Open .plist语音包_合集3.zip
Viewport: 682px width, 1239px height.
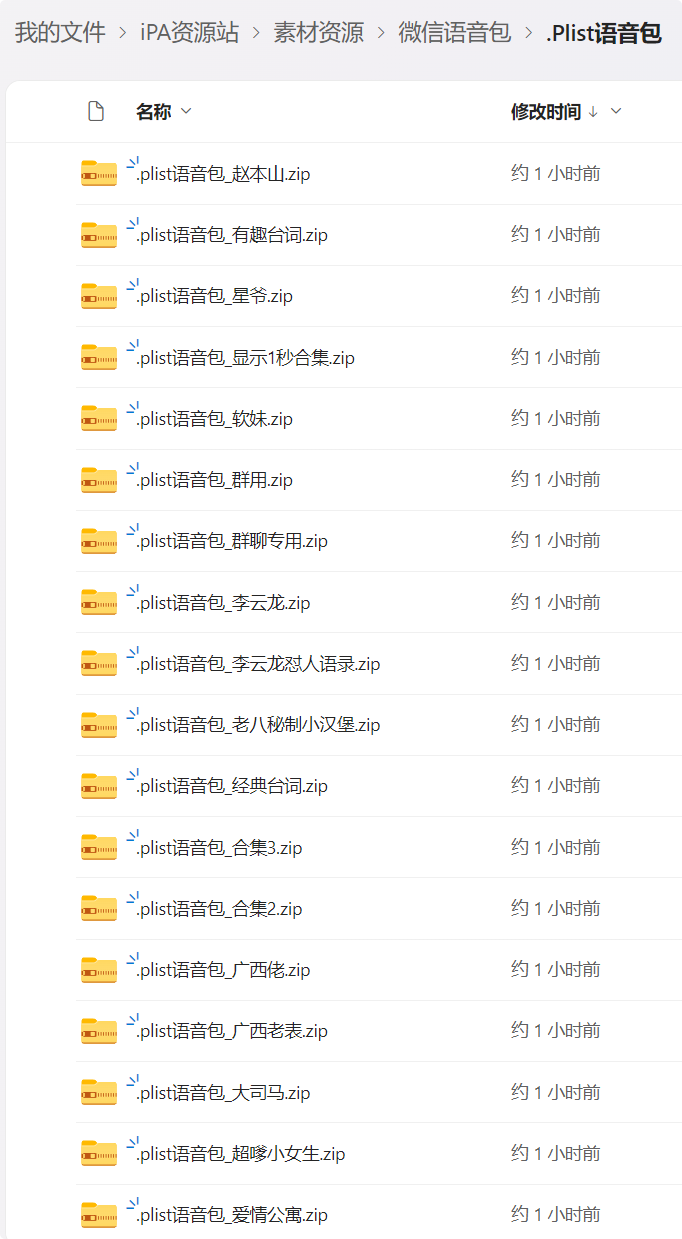[220, 848]
